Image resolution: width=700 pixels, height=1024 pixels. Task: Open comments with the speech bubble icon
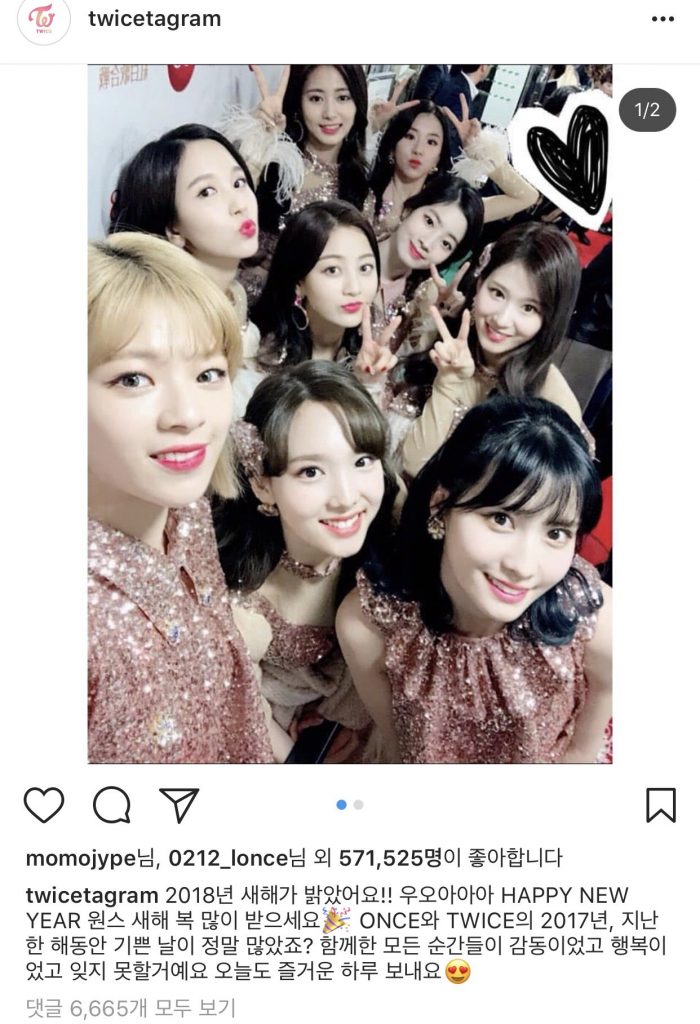[112, 805]
